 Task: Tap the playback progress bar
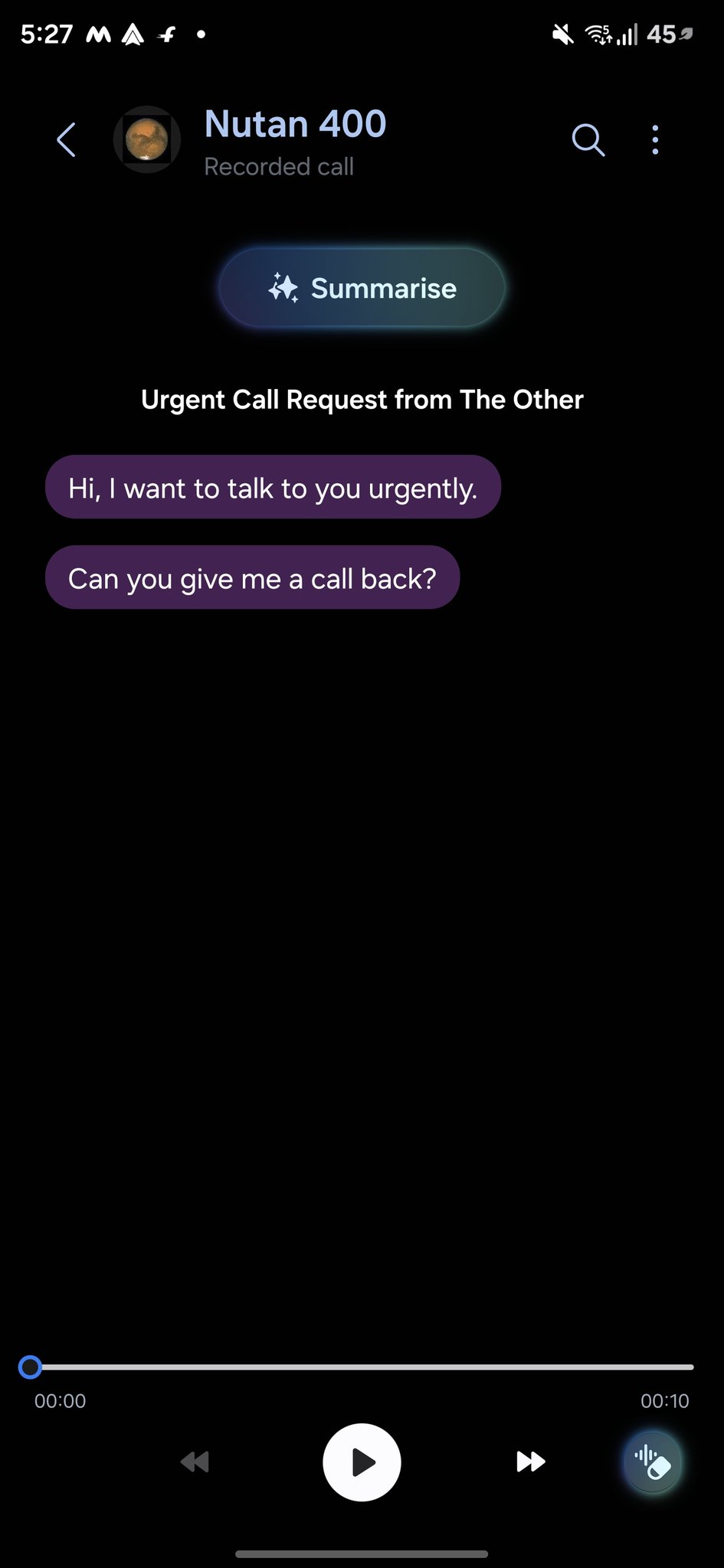point(362,1367)
